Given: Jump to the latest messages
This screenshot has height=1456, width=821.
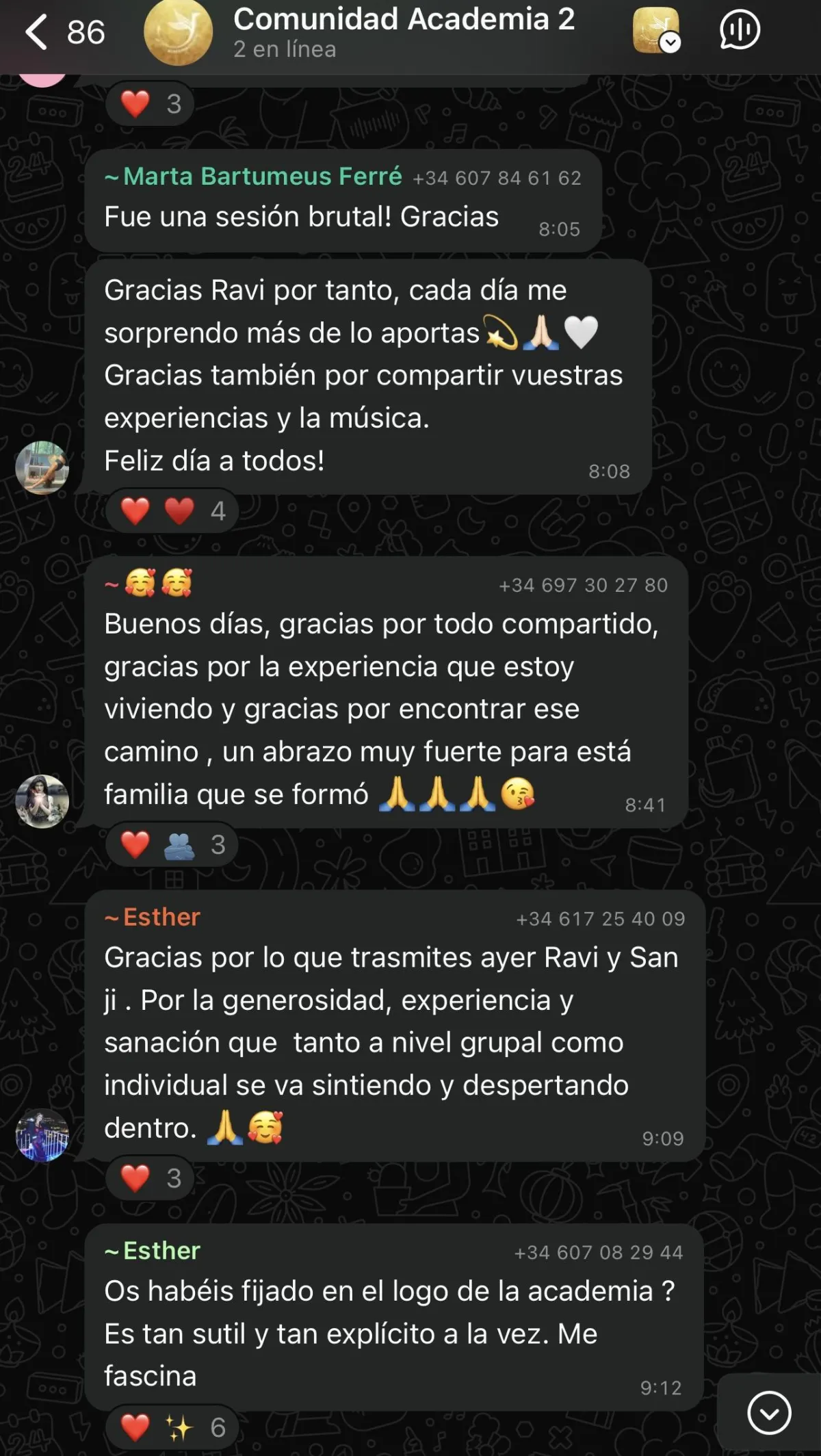Looking at the screenshot, I should (769, 1413).
